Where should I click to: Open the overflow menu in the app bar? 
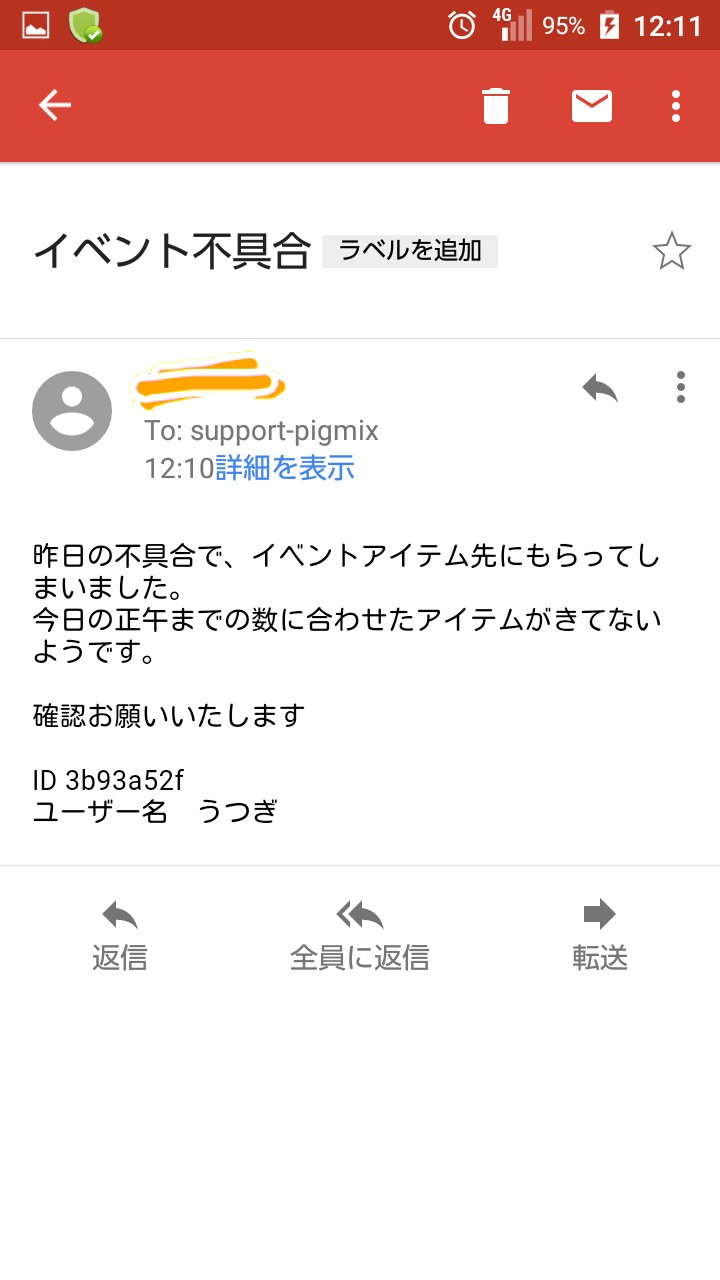pos(676,105)
